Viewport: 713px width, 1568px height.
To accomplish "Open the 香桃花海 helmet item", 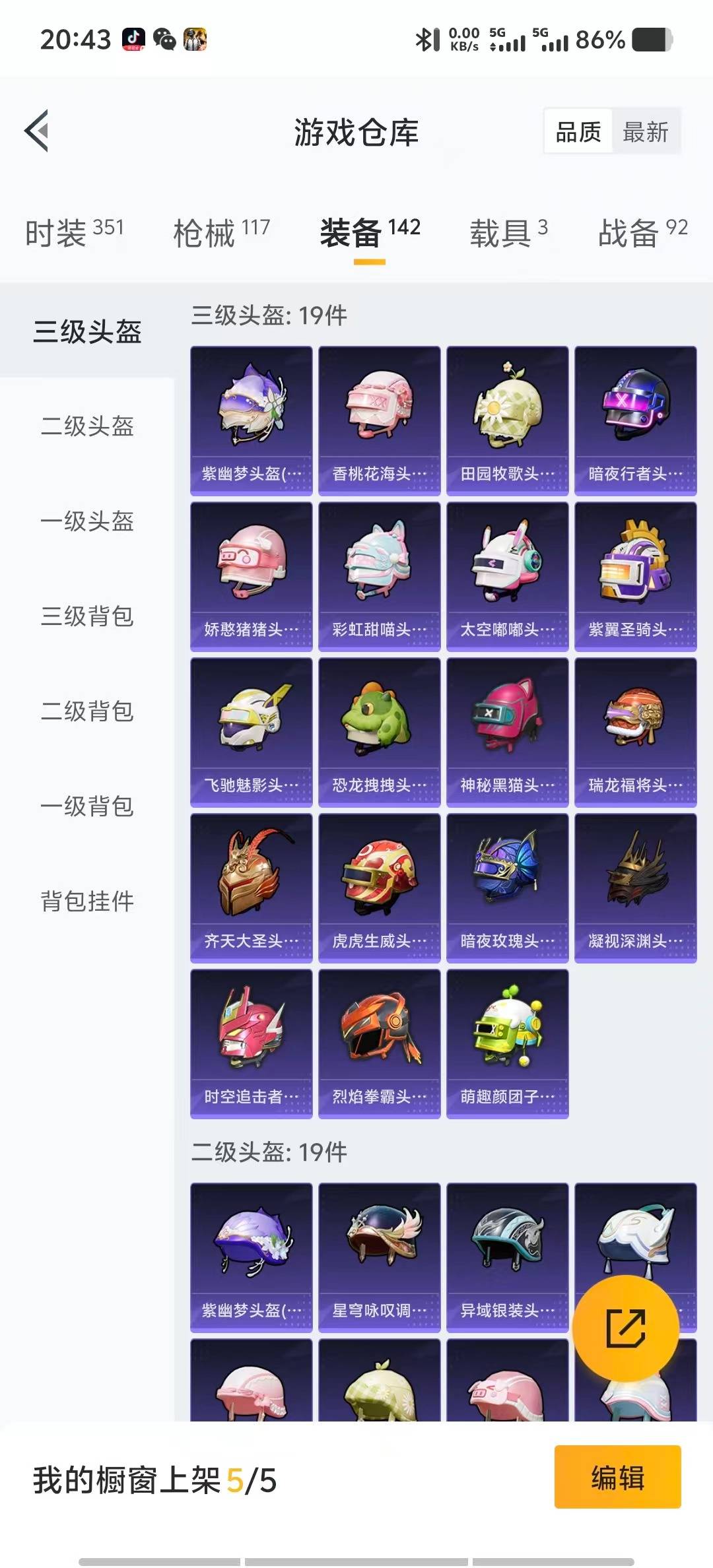I will pos(379,420).
